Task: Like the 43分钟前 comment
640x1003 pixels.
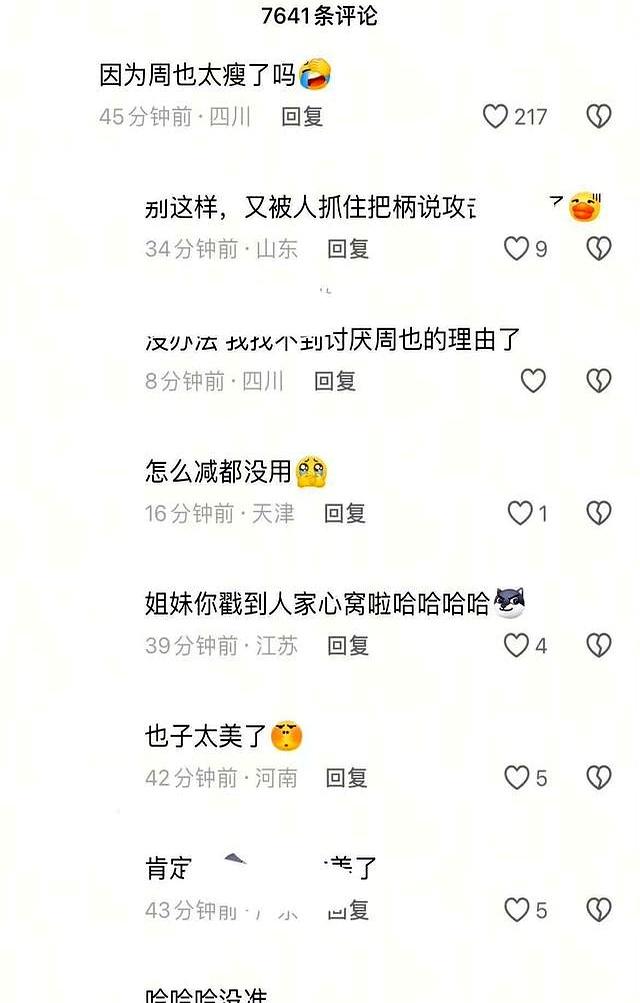Action: click(516, 910)
